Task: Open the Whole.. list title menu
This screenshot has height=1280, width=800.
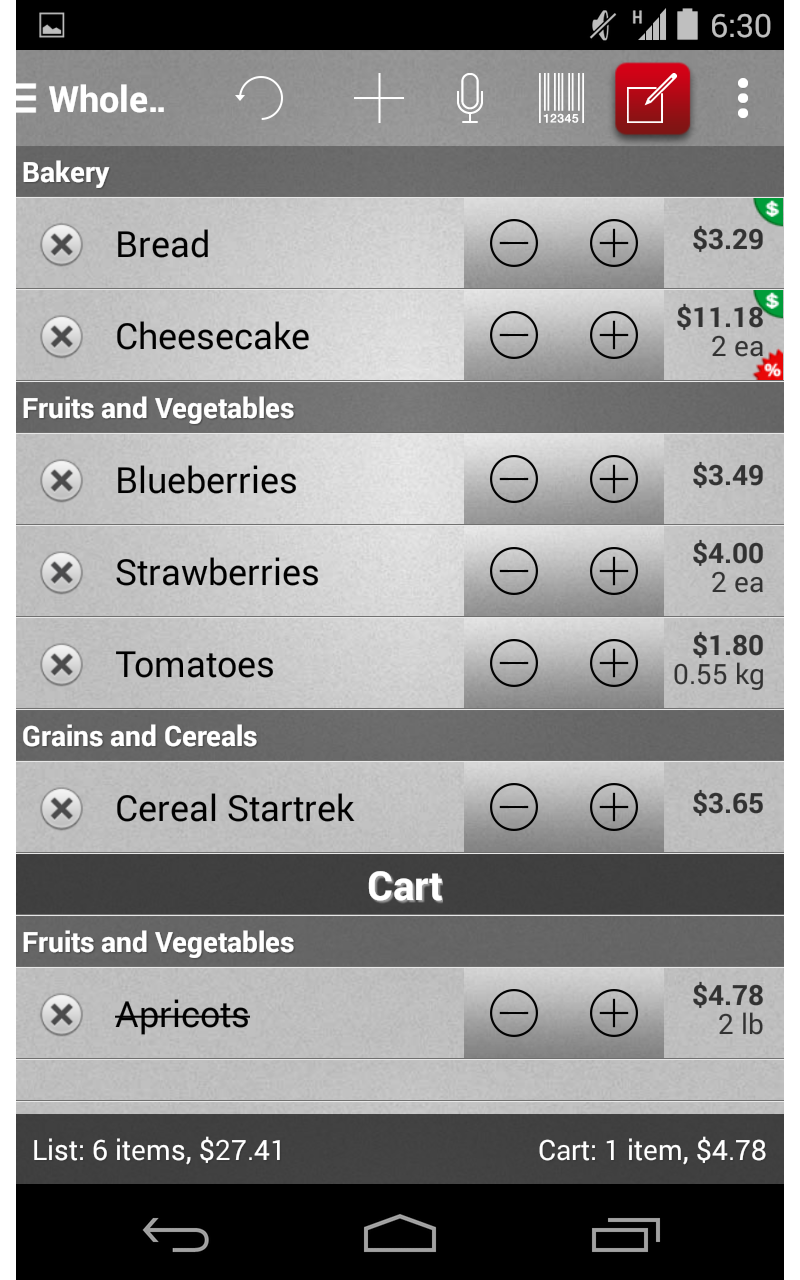Action: tap(110, 98)
